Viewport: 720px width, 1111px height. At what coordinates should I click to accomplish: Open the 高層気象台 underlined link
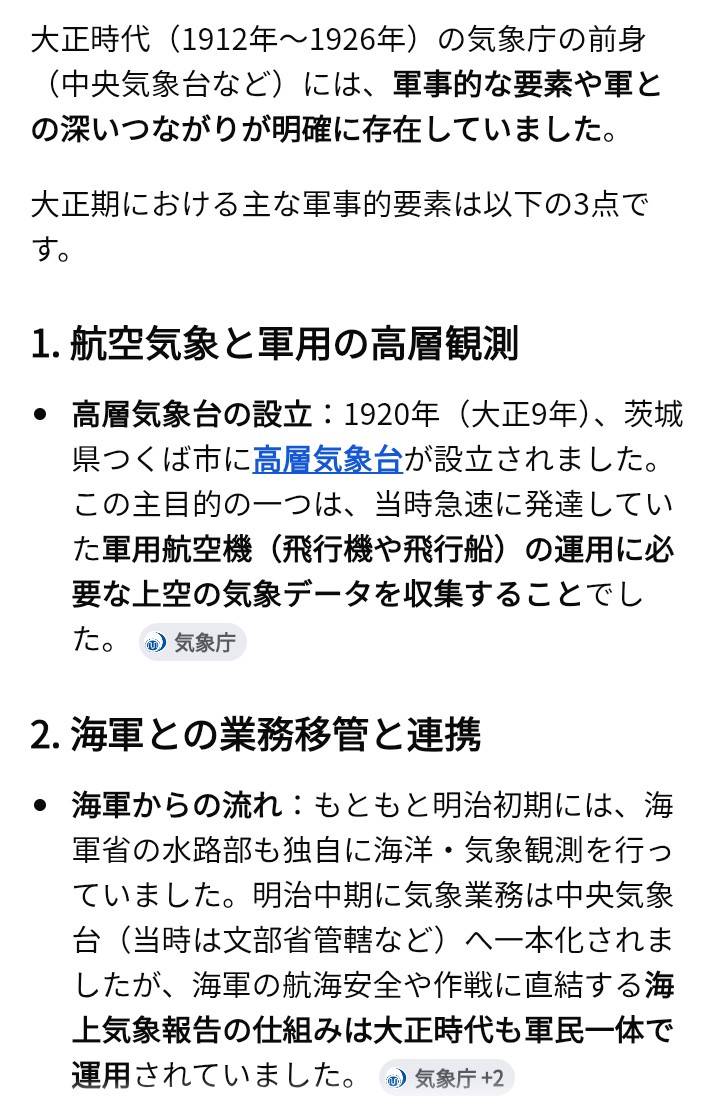click(x=327, y=459)
